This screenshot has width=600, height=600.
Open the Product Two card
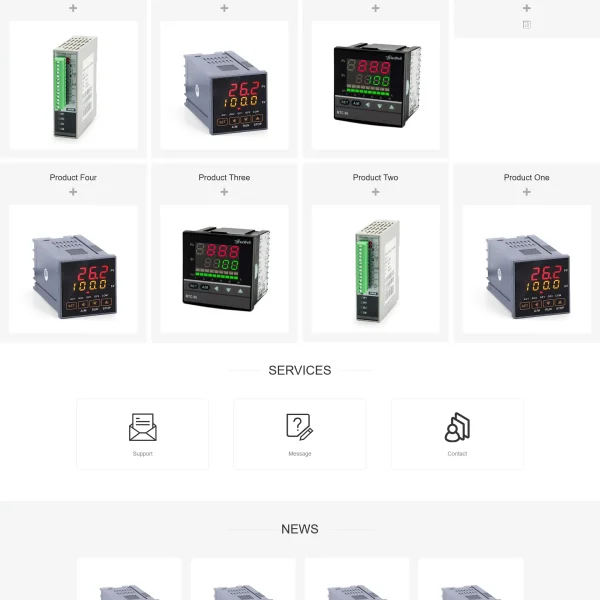point(375,269)
